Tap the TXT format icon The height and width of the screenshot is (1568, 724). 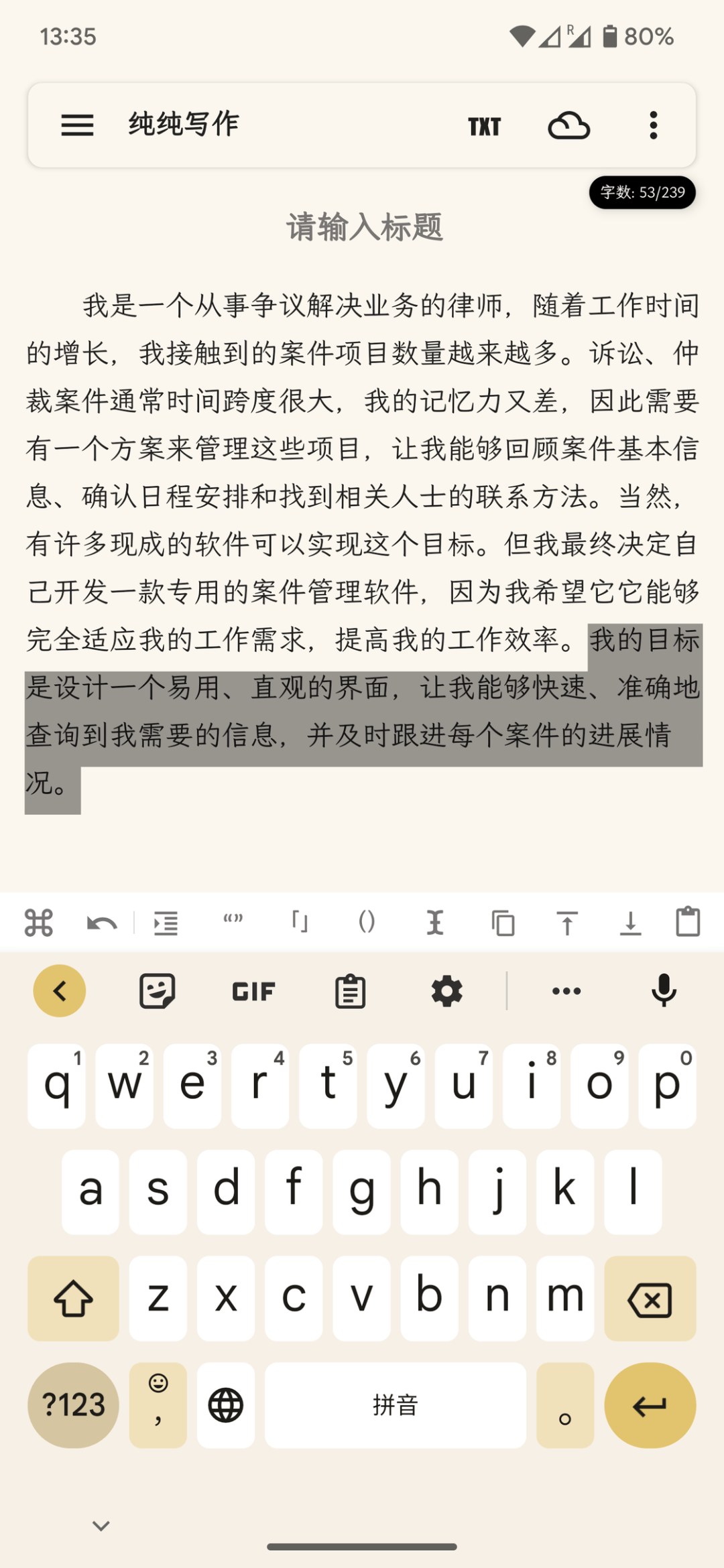coord(484,126)
